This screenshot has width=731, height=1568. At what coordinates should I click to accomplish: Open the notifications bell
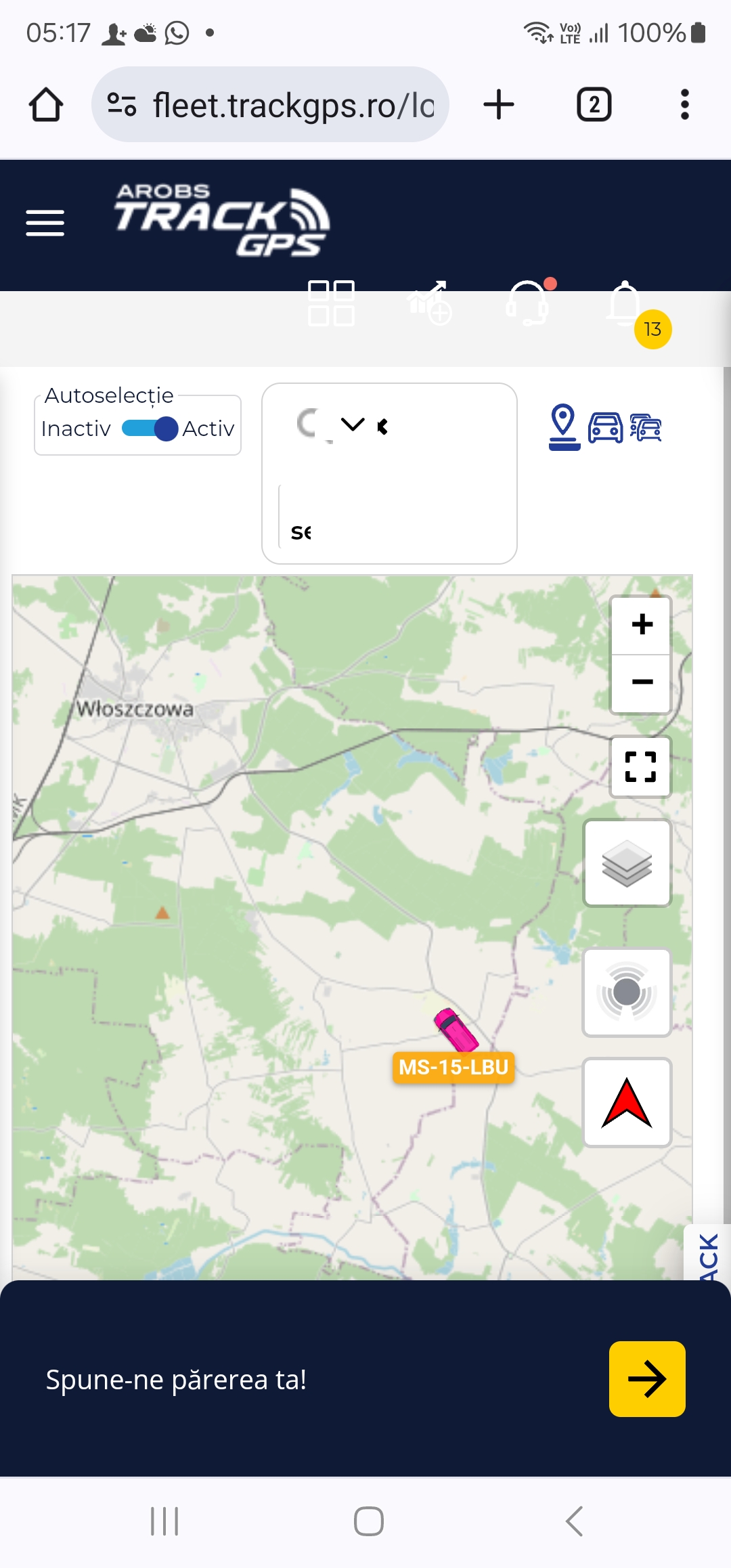(625, 304)
